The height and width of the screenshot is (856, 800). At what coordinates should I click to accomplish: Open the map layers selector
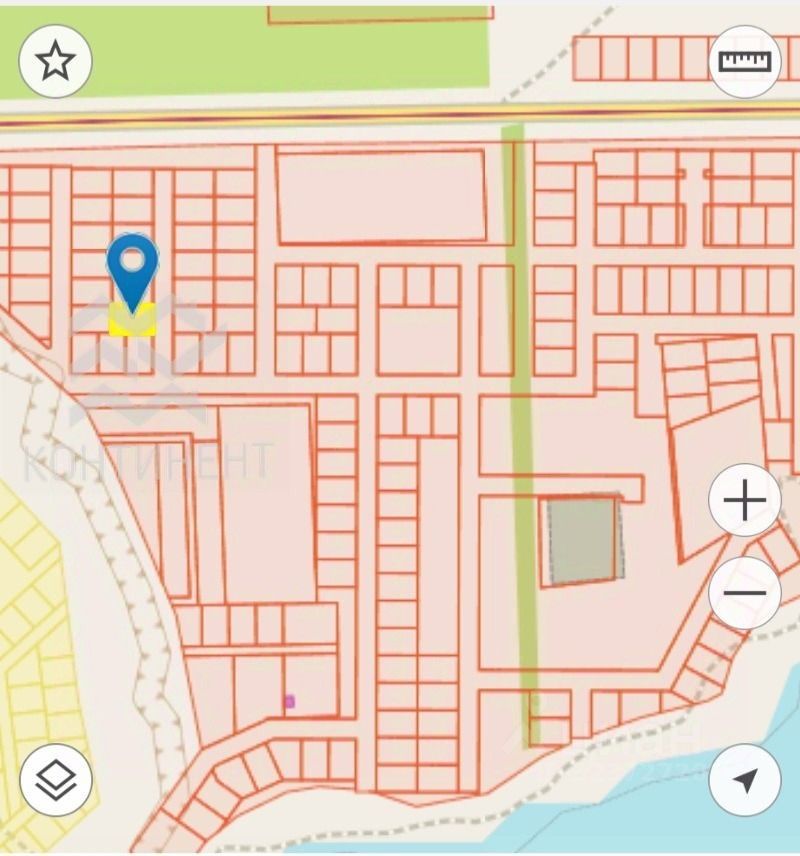(56, 780)
